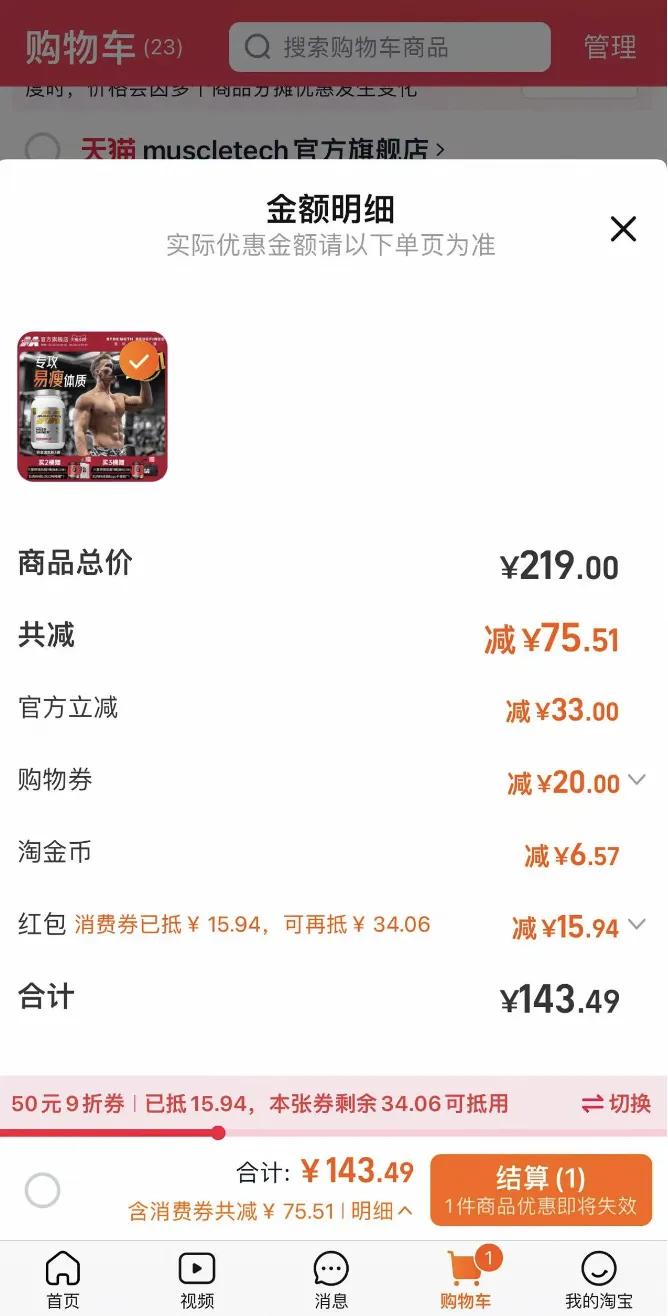Open the 我的淘宝 tab

(598, 1280)
